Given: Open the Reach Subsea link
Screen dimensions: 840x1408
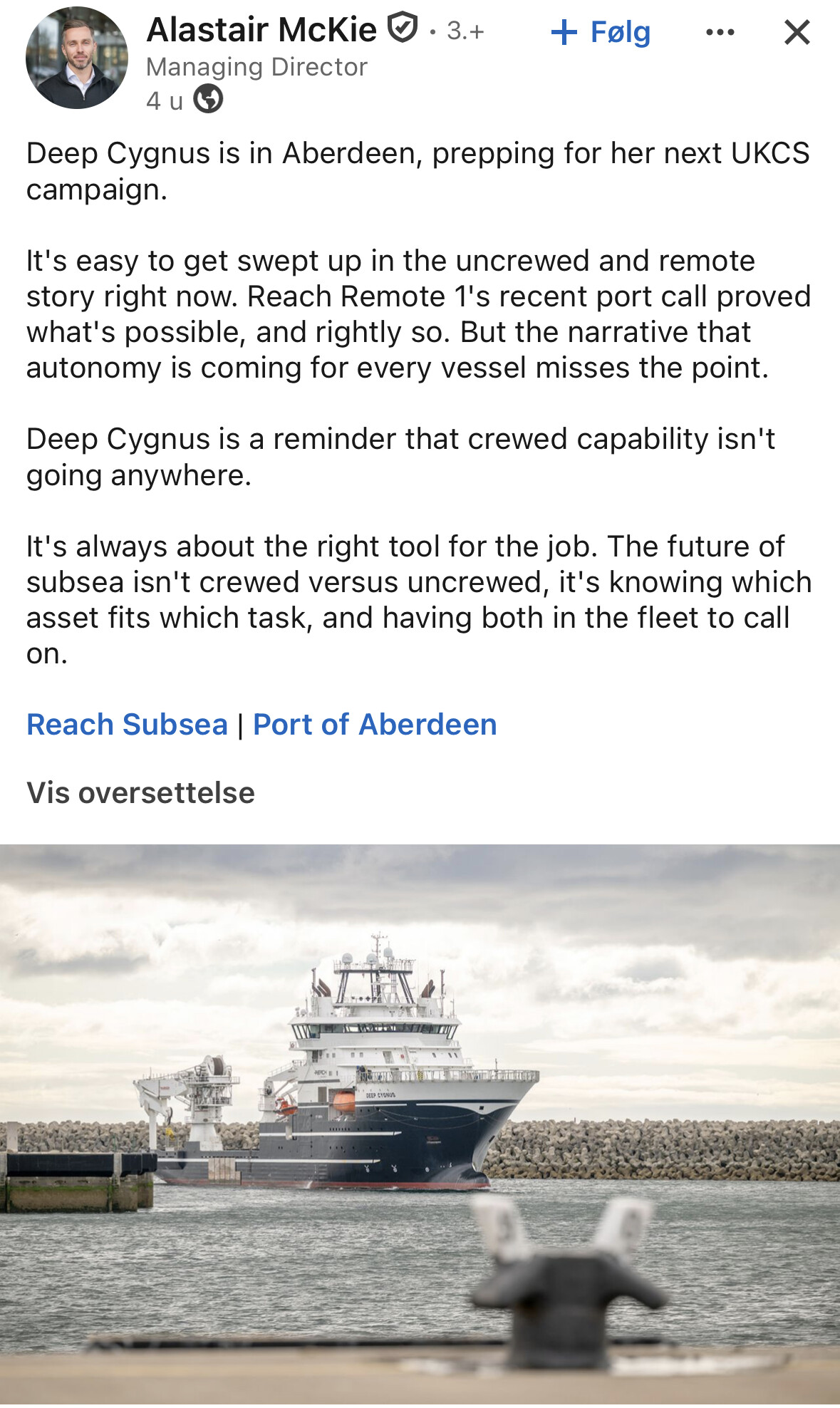Looking at the screenshot, I should [127, 725].
